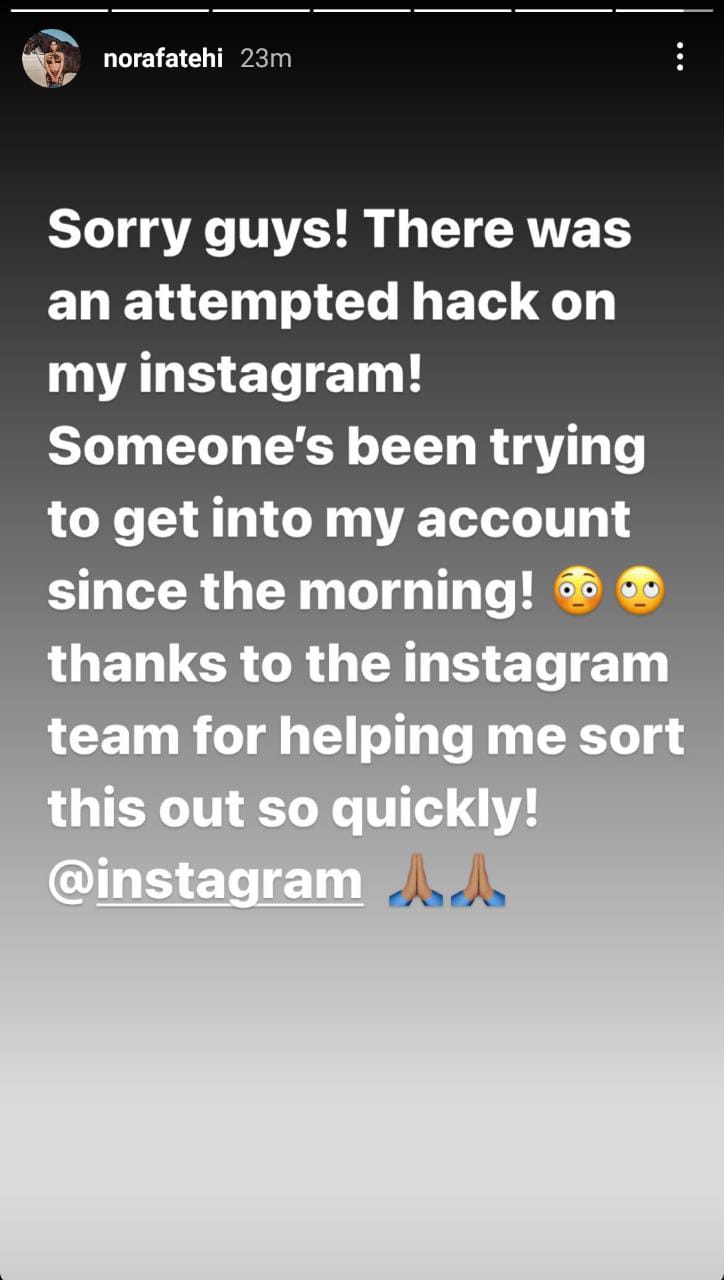
Task: Open the three-dot overflow menu
Action: pyautogui.click(x=680, y=57)
